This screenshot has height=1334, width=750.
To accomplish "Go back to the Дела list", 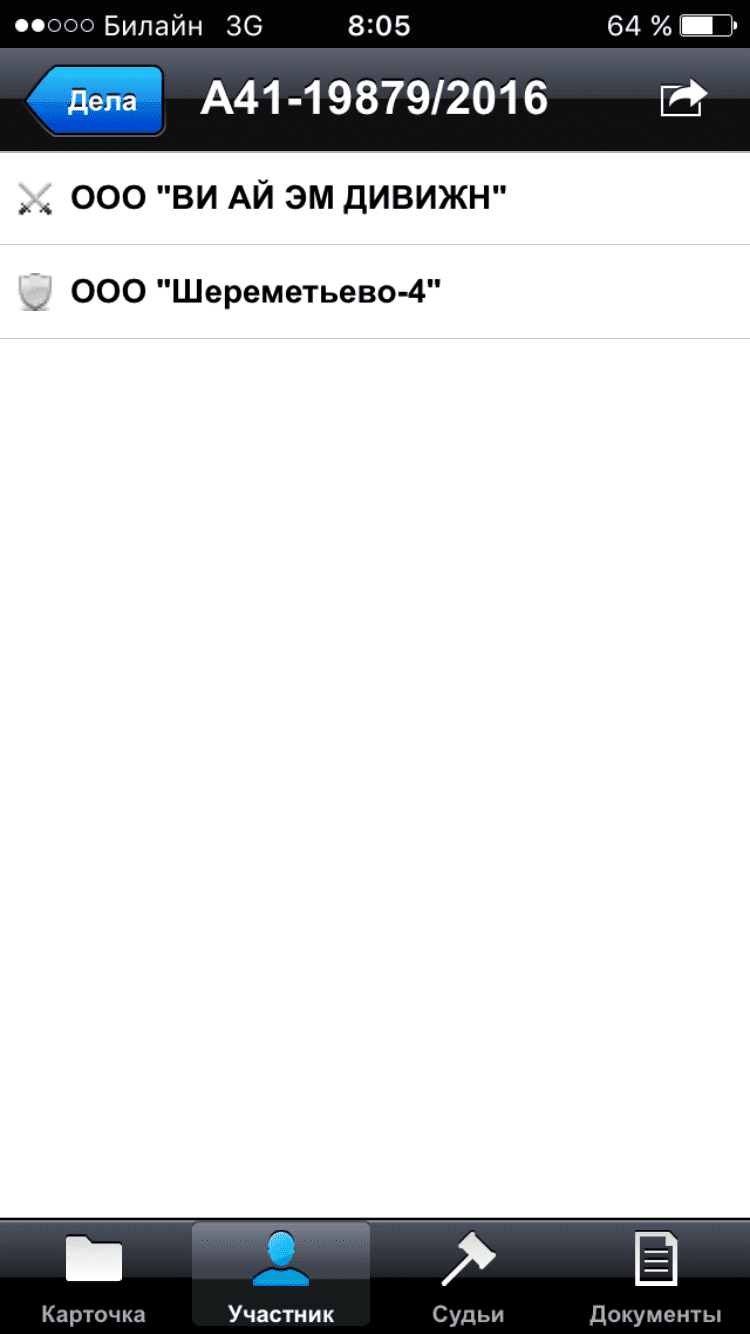I will pyautogui.click(x=95, y=100).
